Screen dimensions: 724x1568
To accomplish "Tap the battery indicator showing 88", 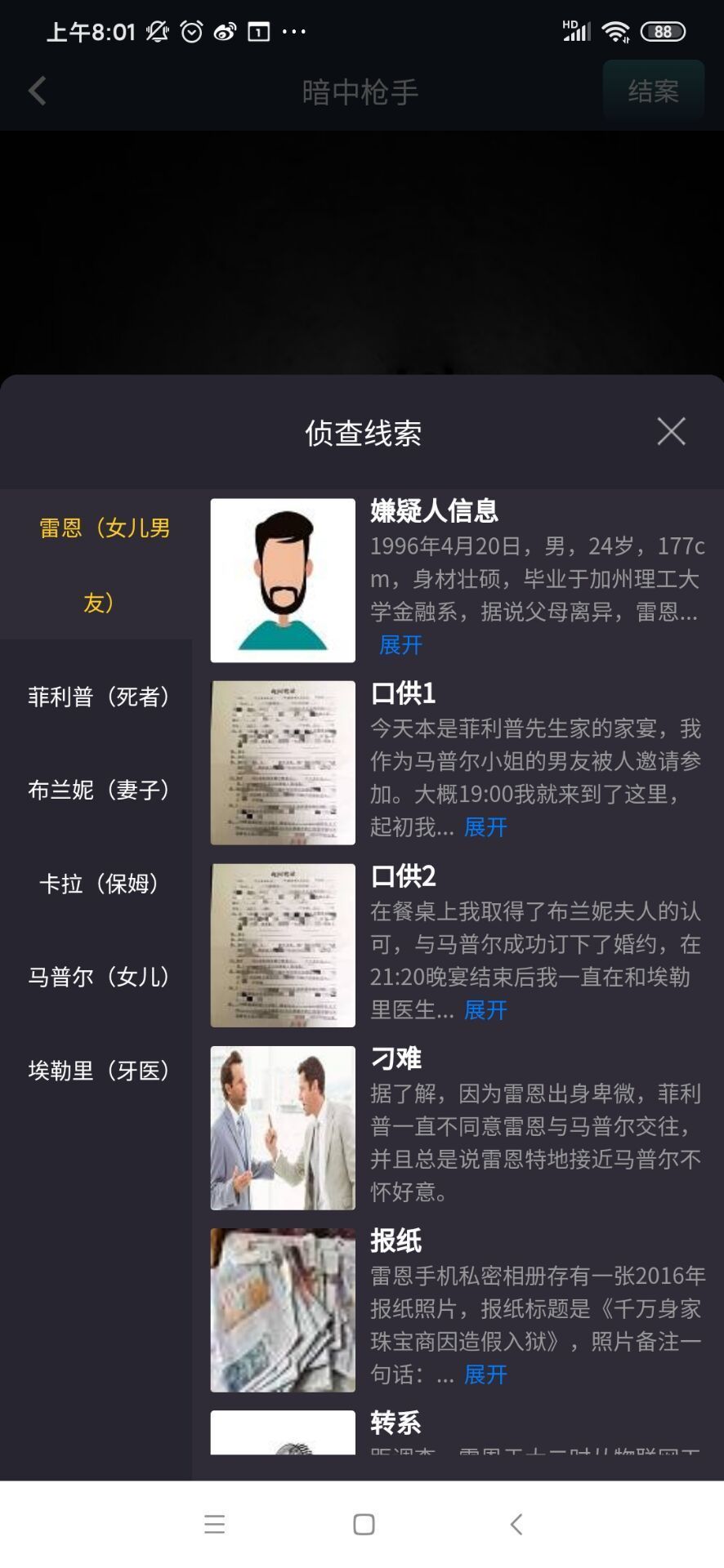I will [x=664, y=31].
